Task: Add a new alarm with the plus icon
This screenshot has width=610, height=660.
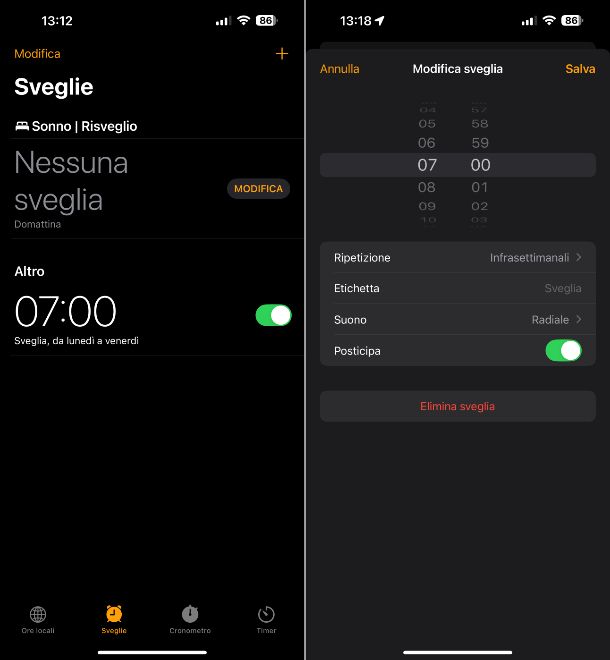Action: [x=281, y=54]
